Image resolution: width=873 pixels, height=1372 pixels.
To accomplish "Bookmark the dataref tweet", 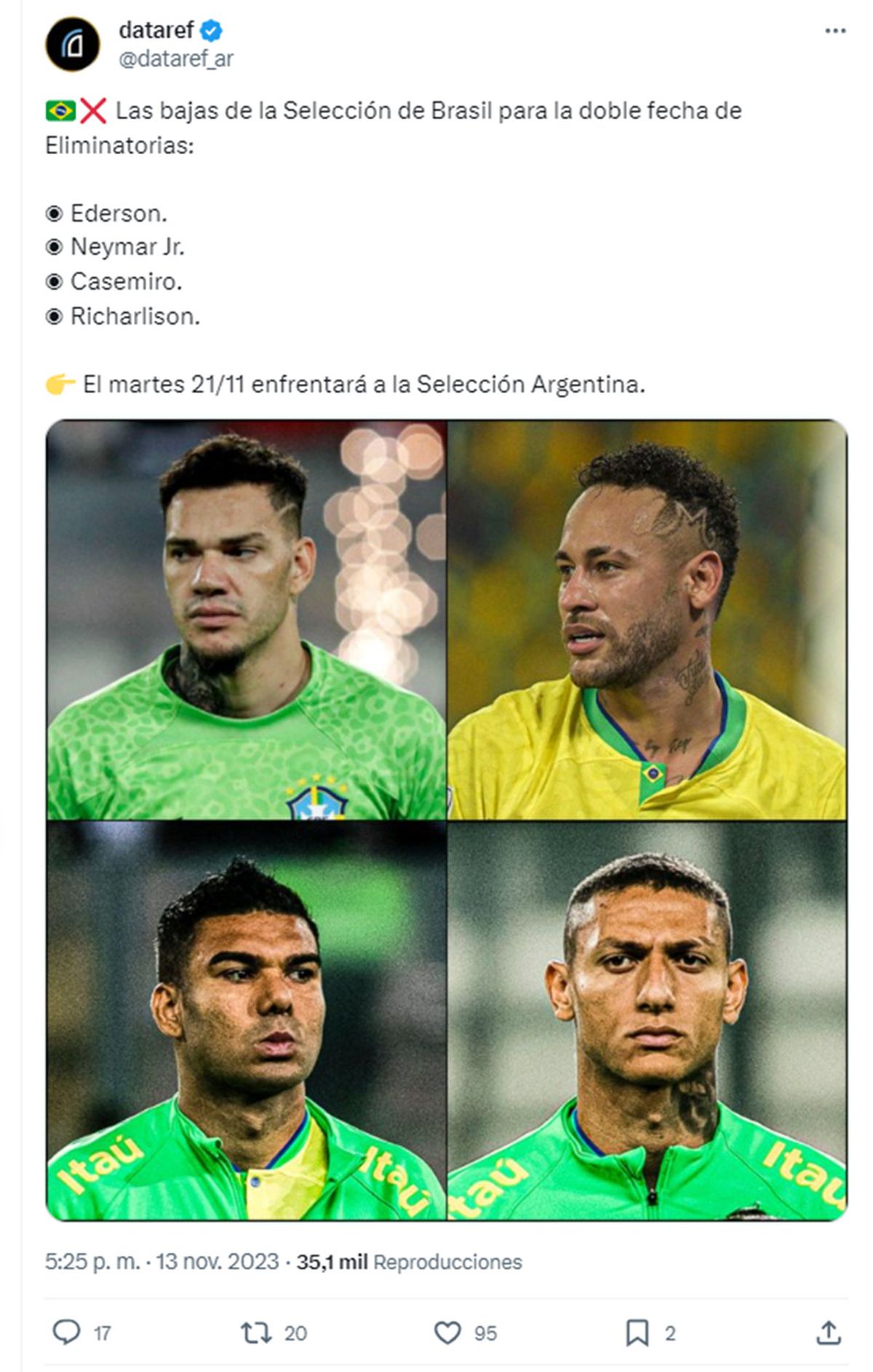I will [637, 1332].
